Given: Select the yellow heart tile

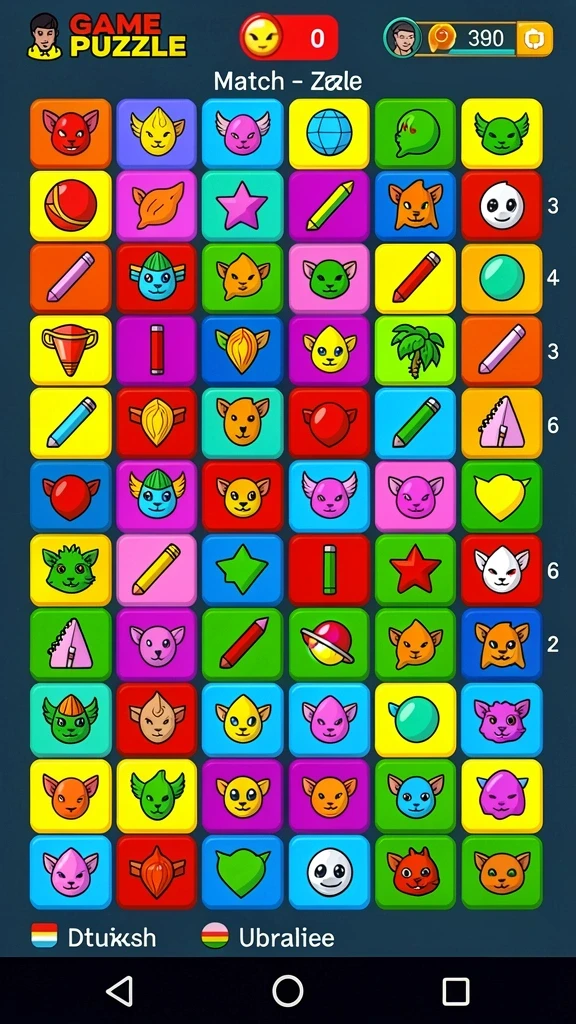Looking at the screenshot, I should click(502, 496).
